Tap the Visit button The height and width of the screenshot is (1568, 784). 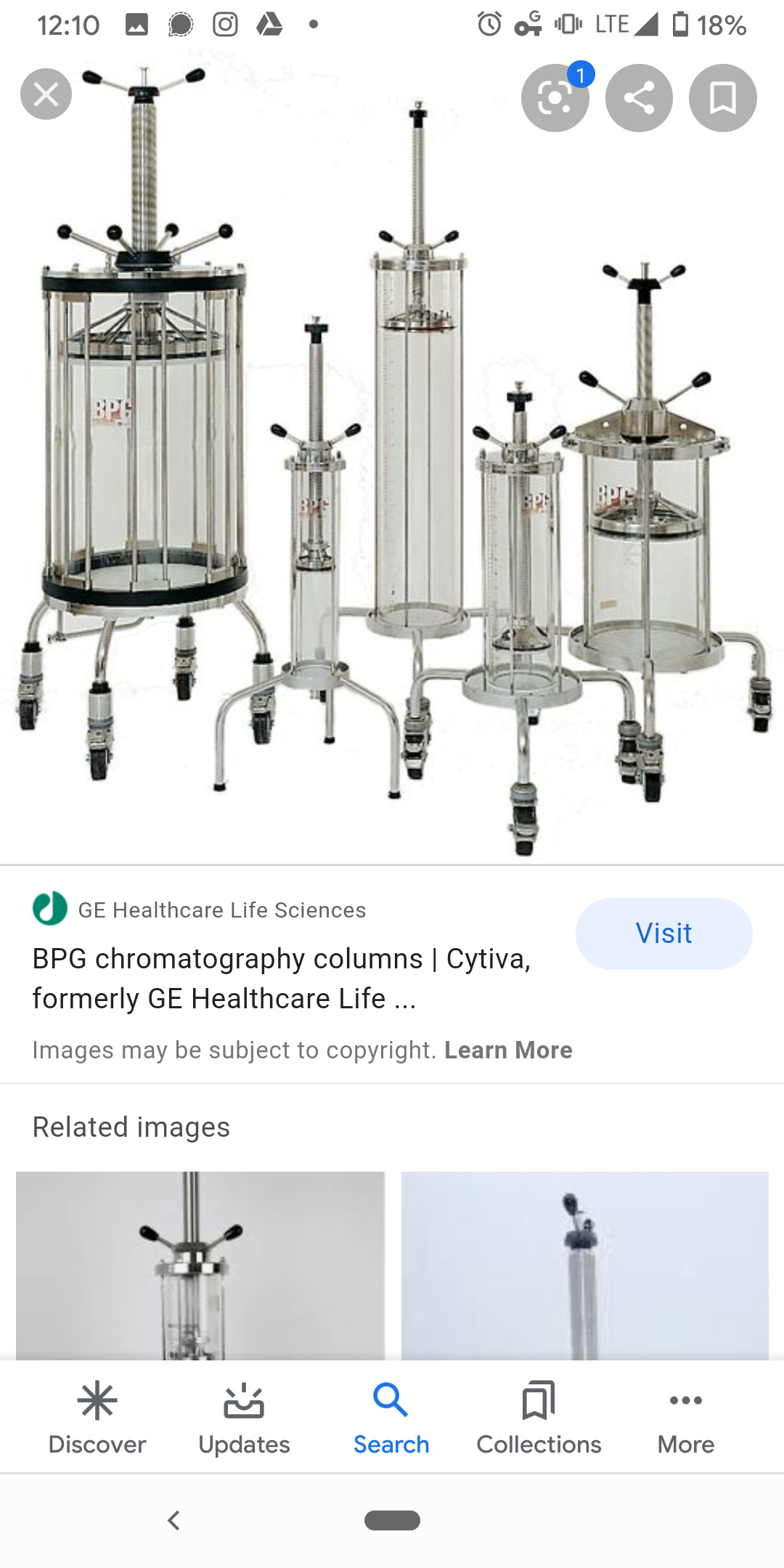pyautogui.click(x=664, y=934)
